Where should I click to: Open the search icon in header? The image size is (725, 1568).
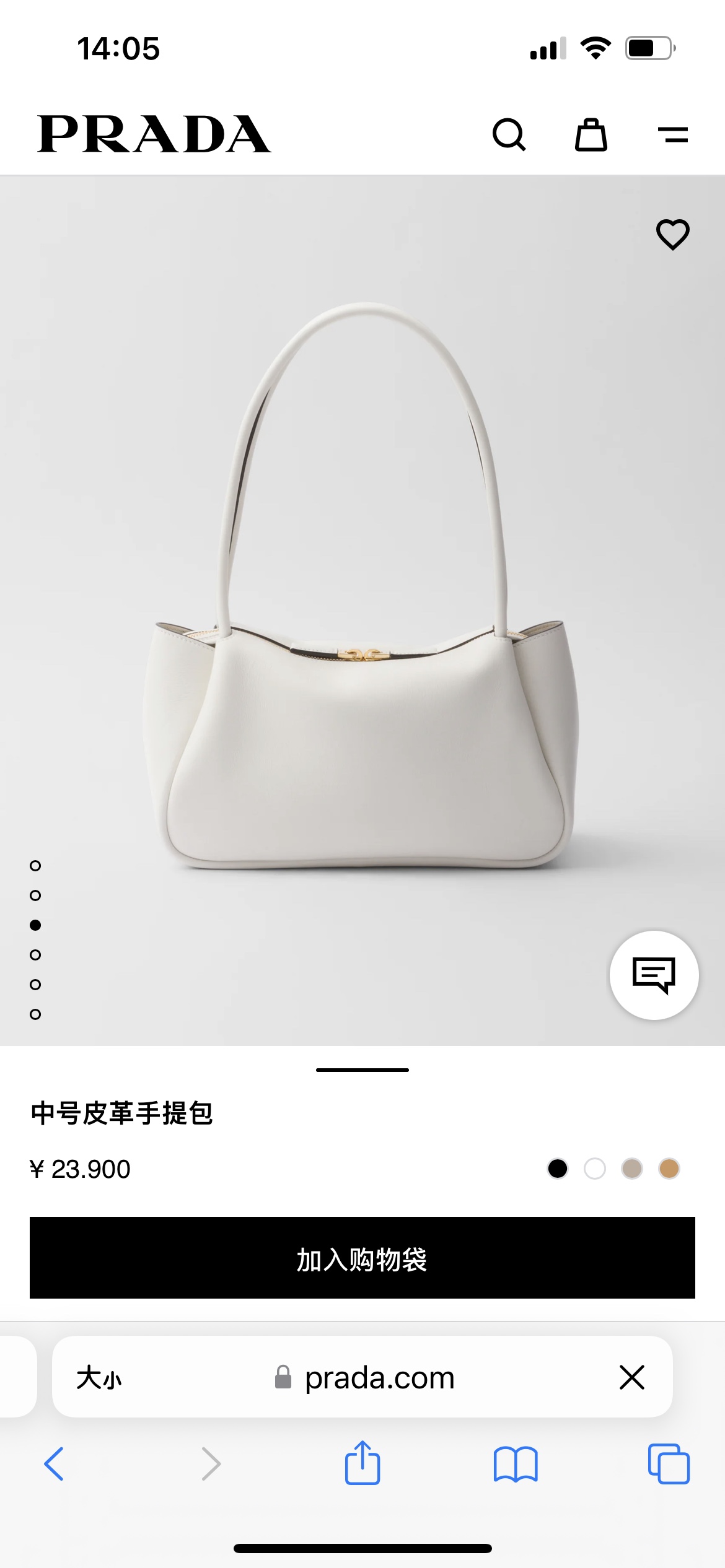509,134
